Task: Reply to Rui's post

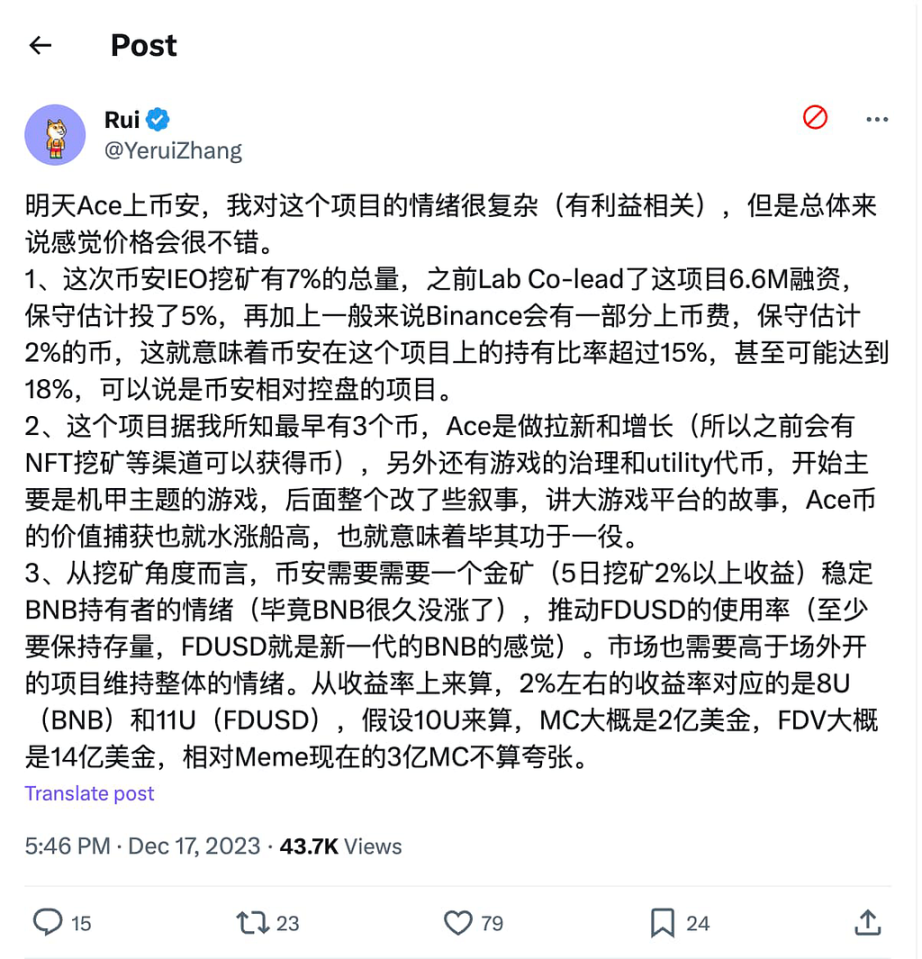Action: (48, 922)
